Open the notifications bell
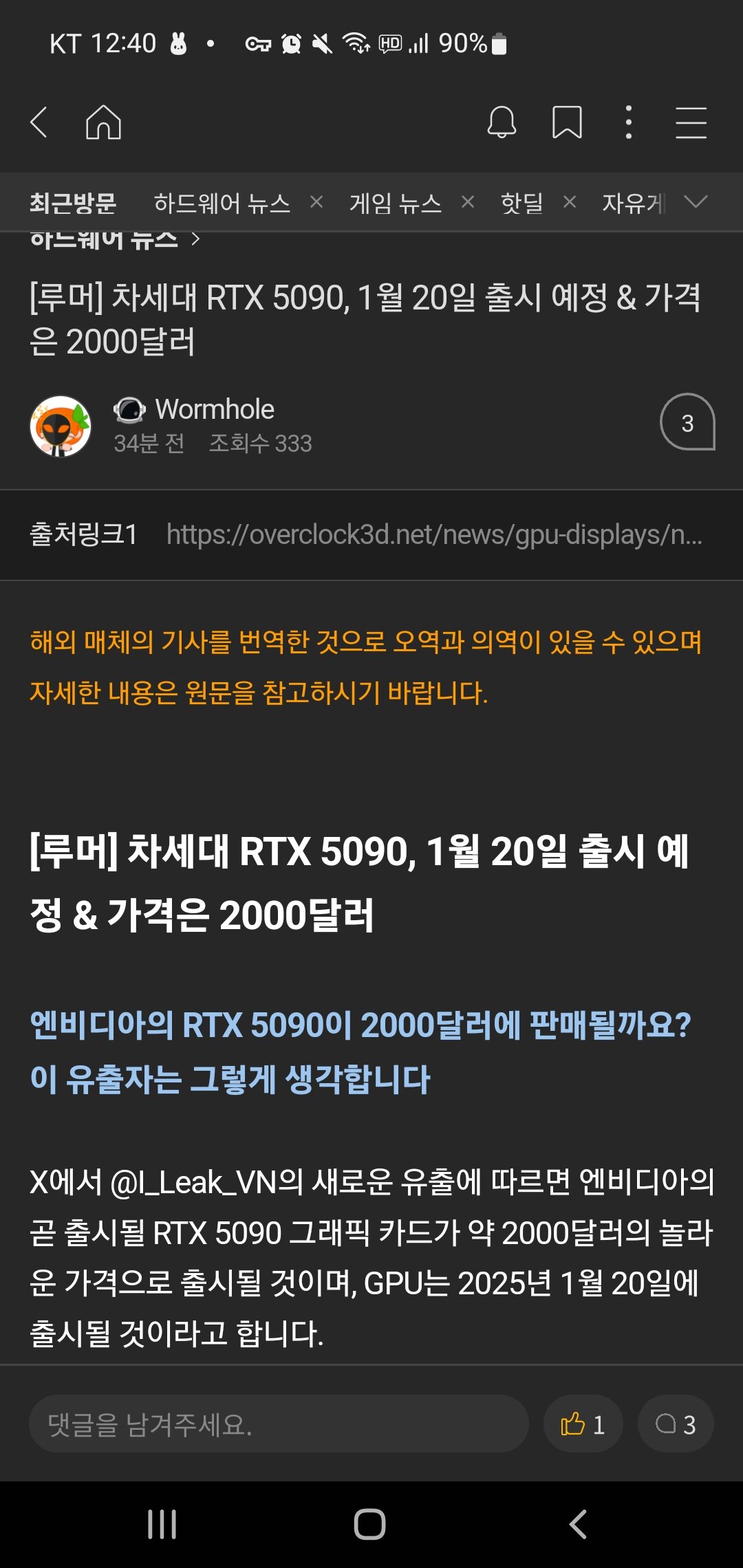Screen dimensions: 743x1568 coord(502,122)
